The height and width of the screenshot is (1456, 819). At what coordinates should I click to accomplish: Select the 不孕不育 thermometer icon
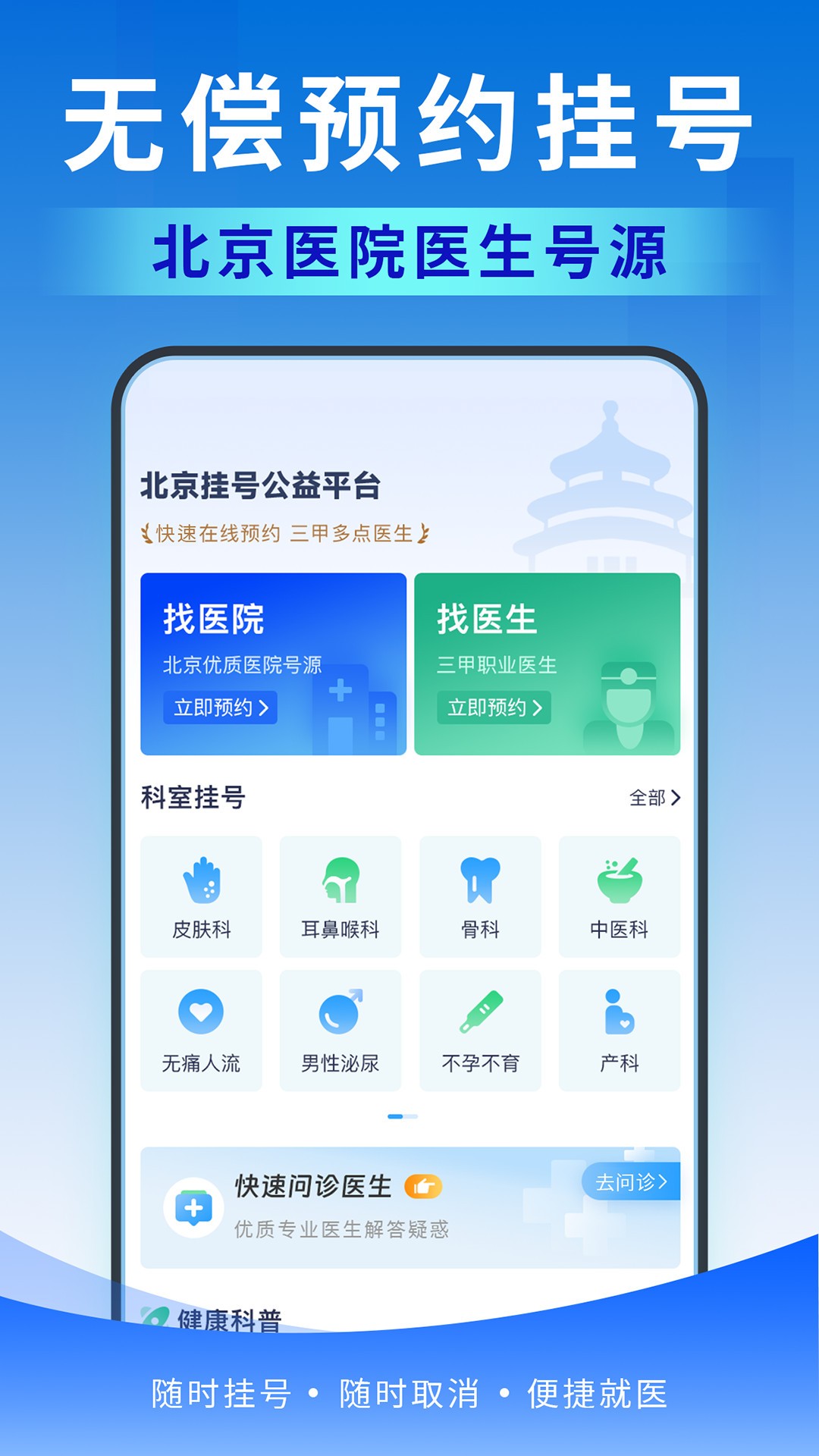(480, 1012)
